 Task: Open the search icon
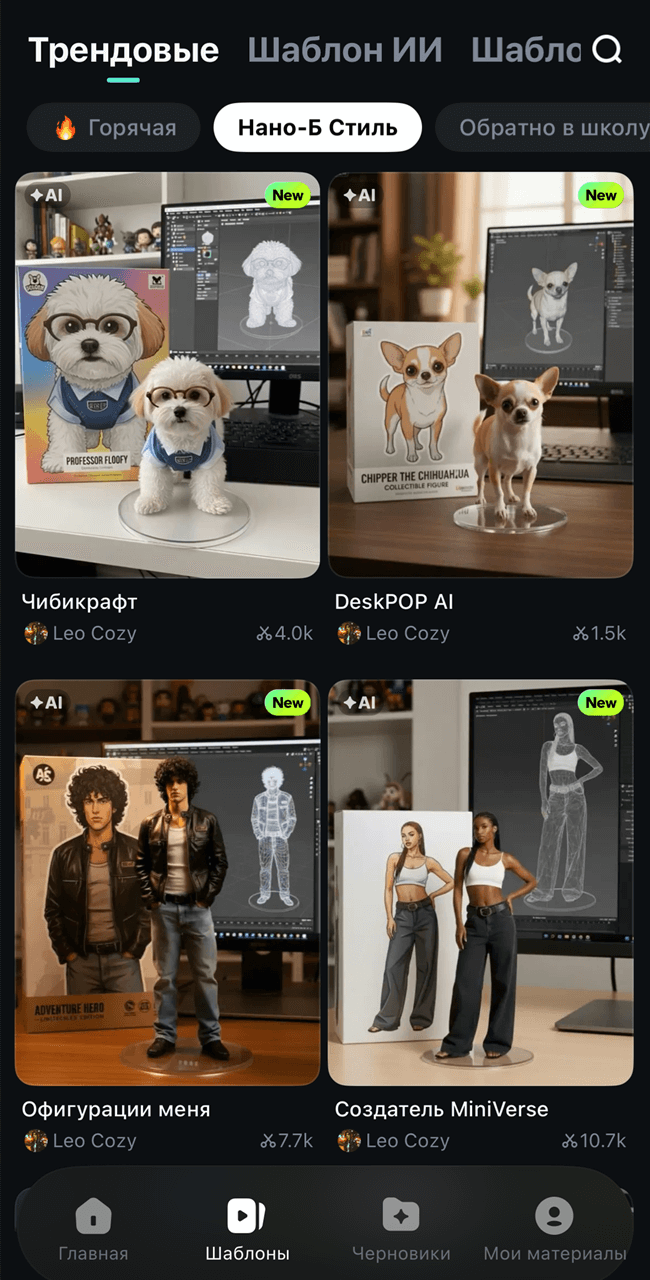[607, 49]
